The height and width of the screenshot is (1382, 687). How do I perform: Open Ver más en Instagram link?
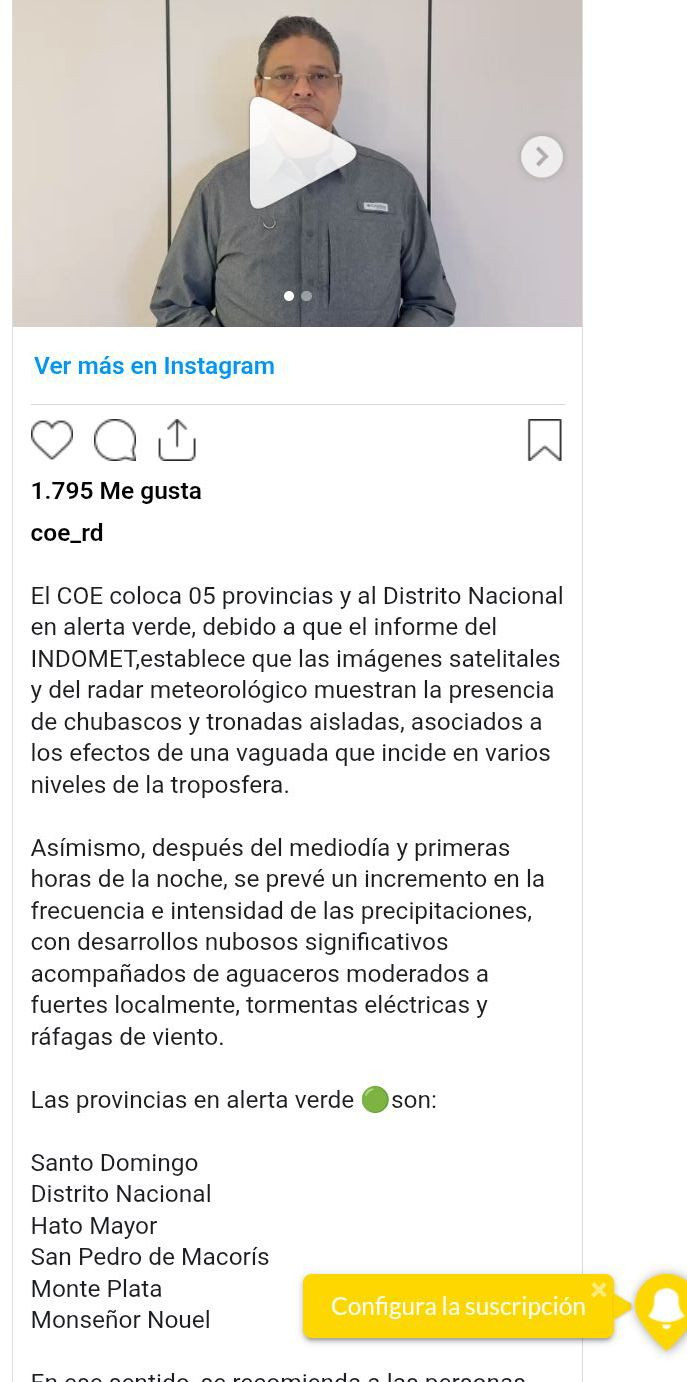pyautogui.click(x=154, y=366)
